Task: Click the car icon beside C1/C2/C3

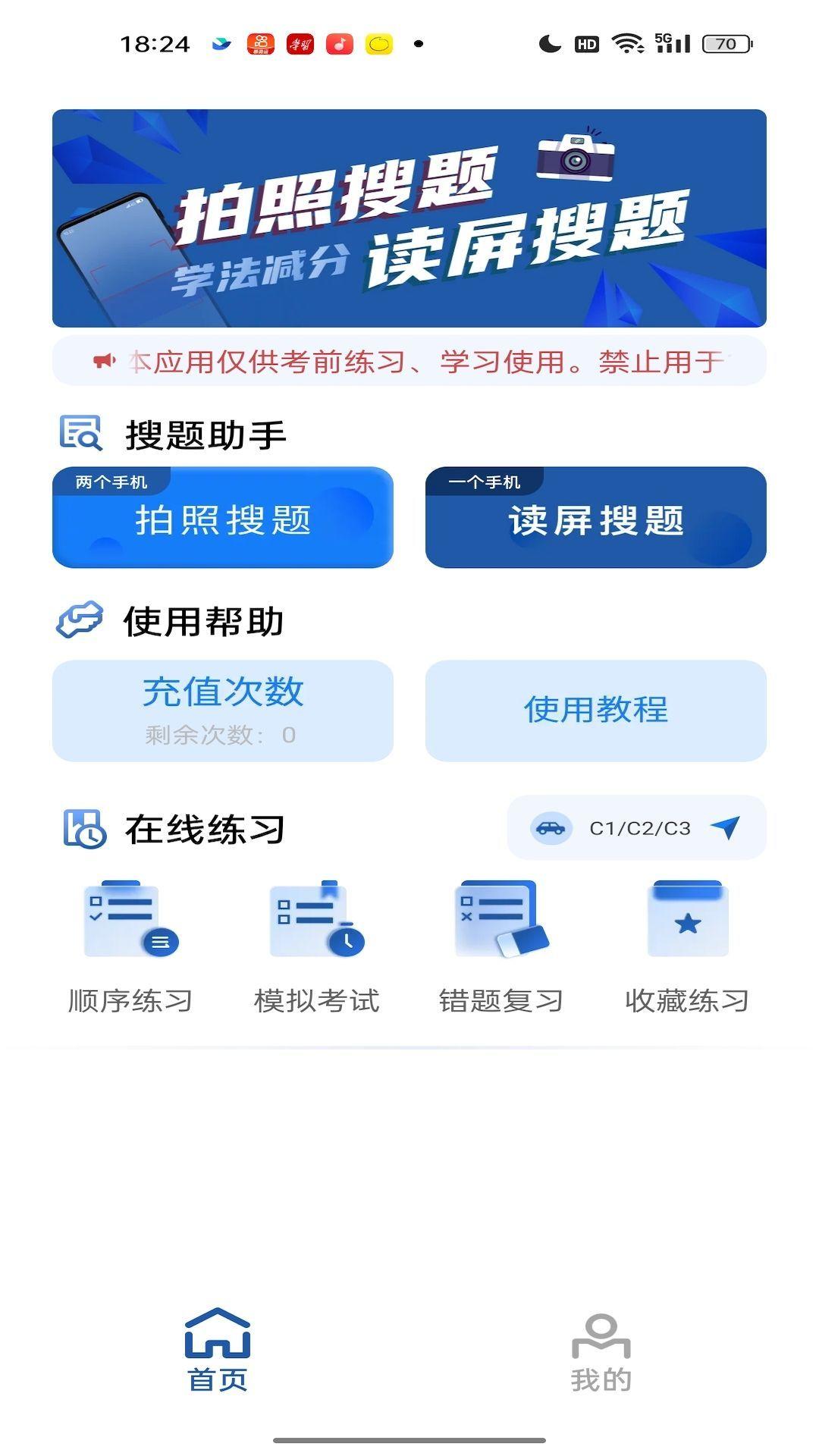Action: point(553,827)
